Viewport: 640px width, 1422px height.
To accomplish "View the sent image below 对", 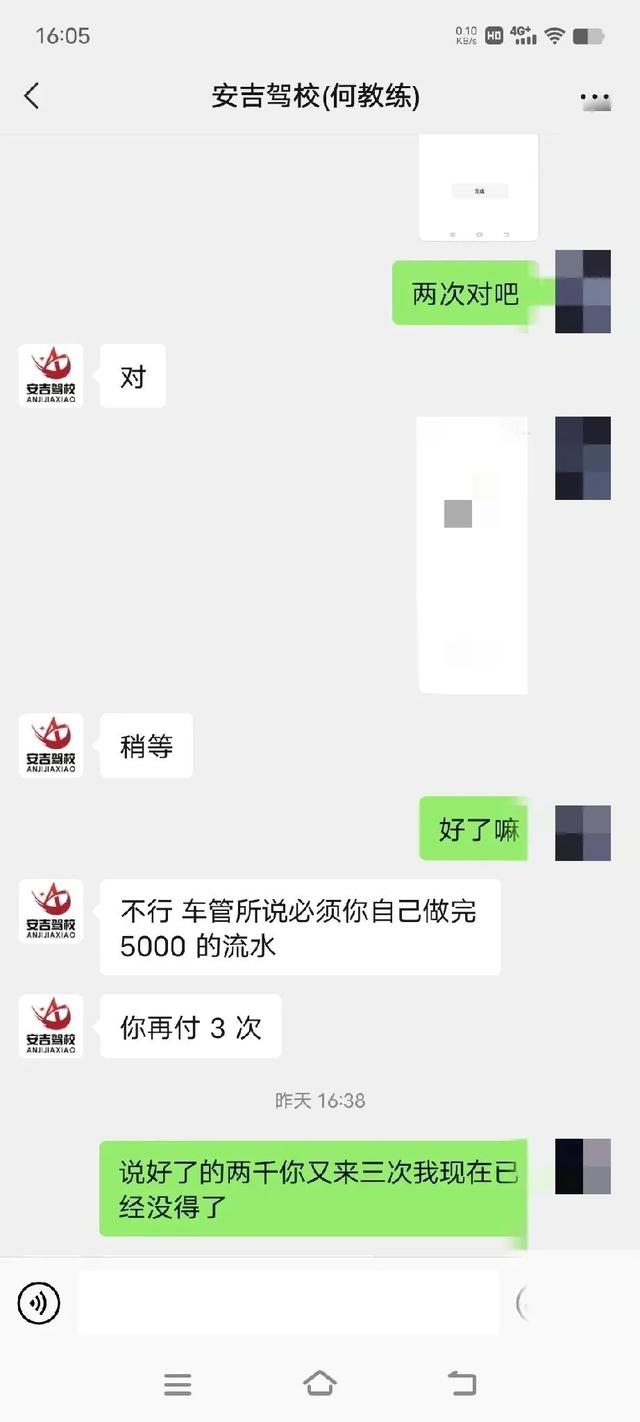I will click(x=472, y=555).
